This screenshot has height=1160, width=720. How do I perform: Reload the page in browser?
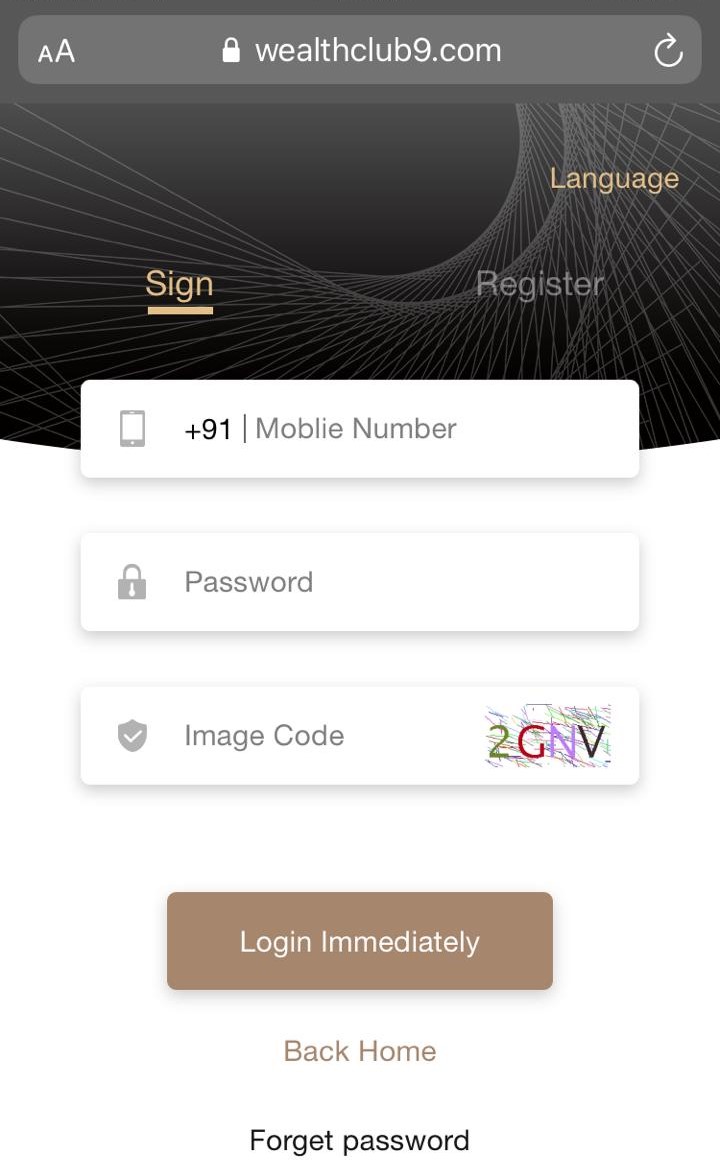pyautogui.click(x=668, y=51)
